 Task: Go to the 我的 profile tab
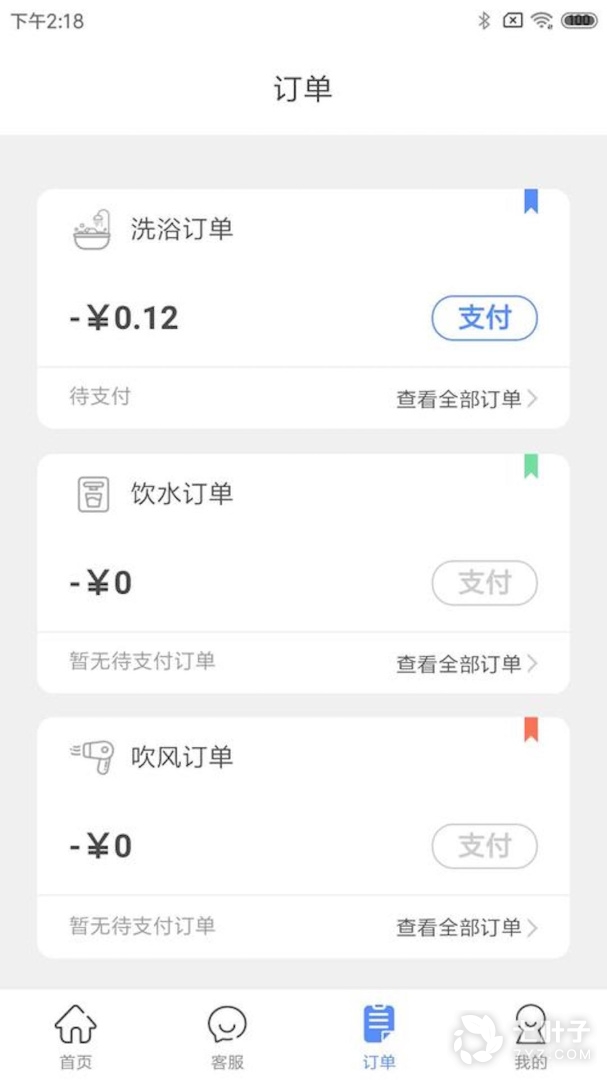tap(530, 1037)
